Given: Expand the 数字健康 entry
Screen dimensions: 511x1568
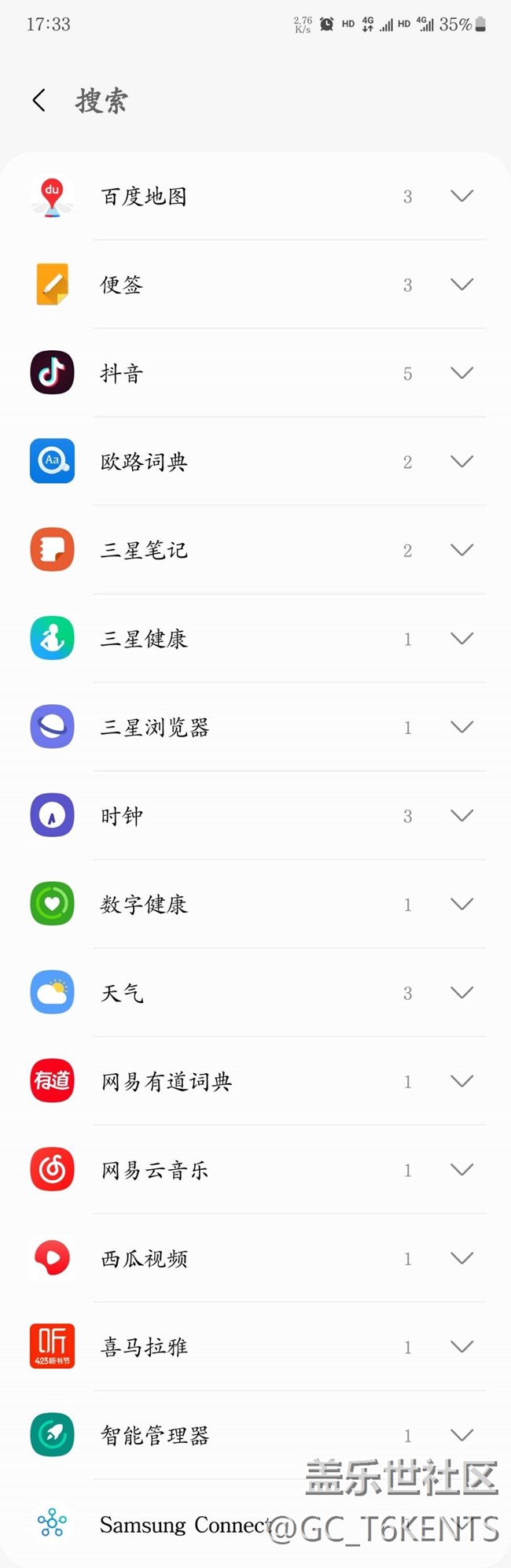Looking at the screenshot, I should (x=461, y=904).
